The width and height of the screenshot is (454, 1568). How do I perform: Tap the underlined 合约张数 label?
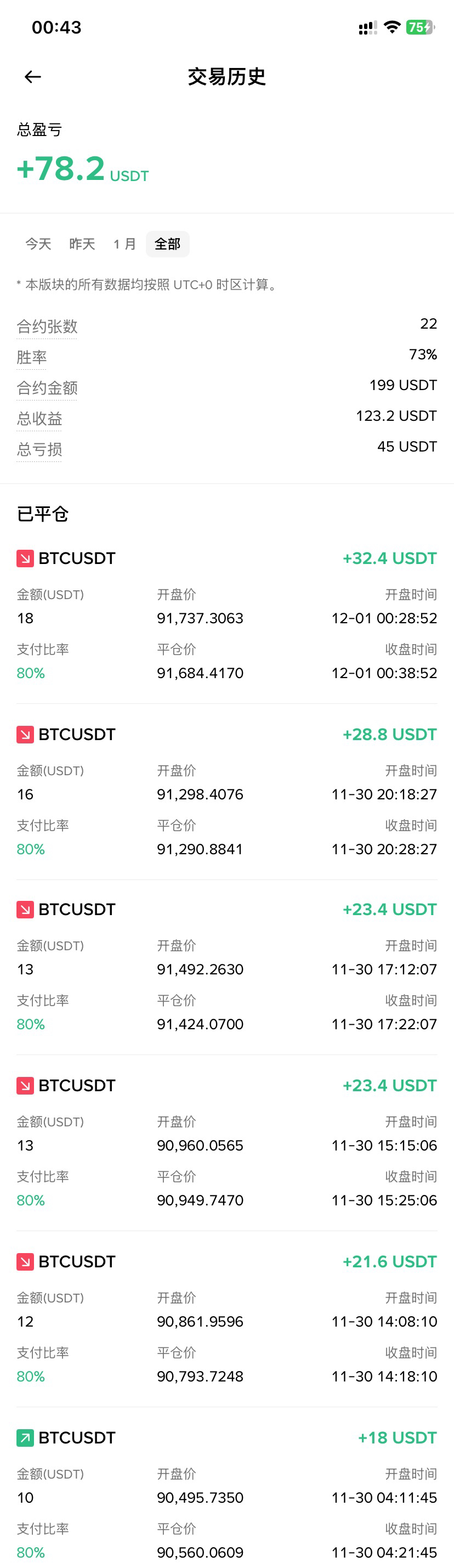coord(47,327)
